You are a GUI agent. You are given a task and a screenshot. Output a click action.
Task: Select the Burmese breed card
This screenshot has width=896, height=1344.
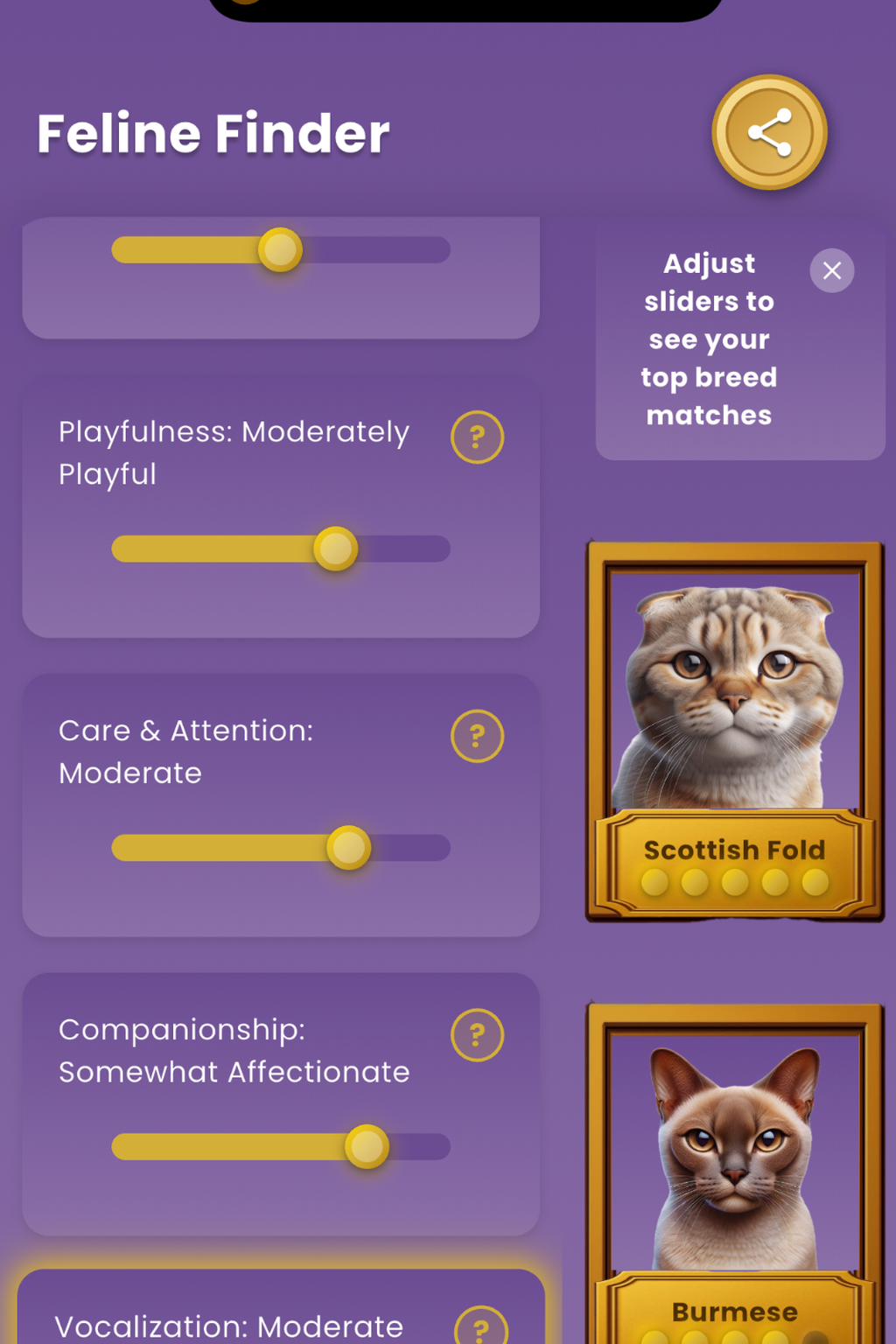click(x=733, y=1164)
